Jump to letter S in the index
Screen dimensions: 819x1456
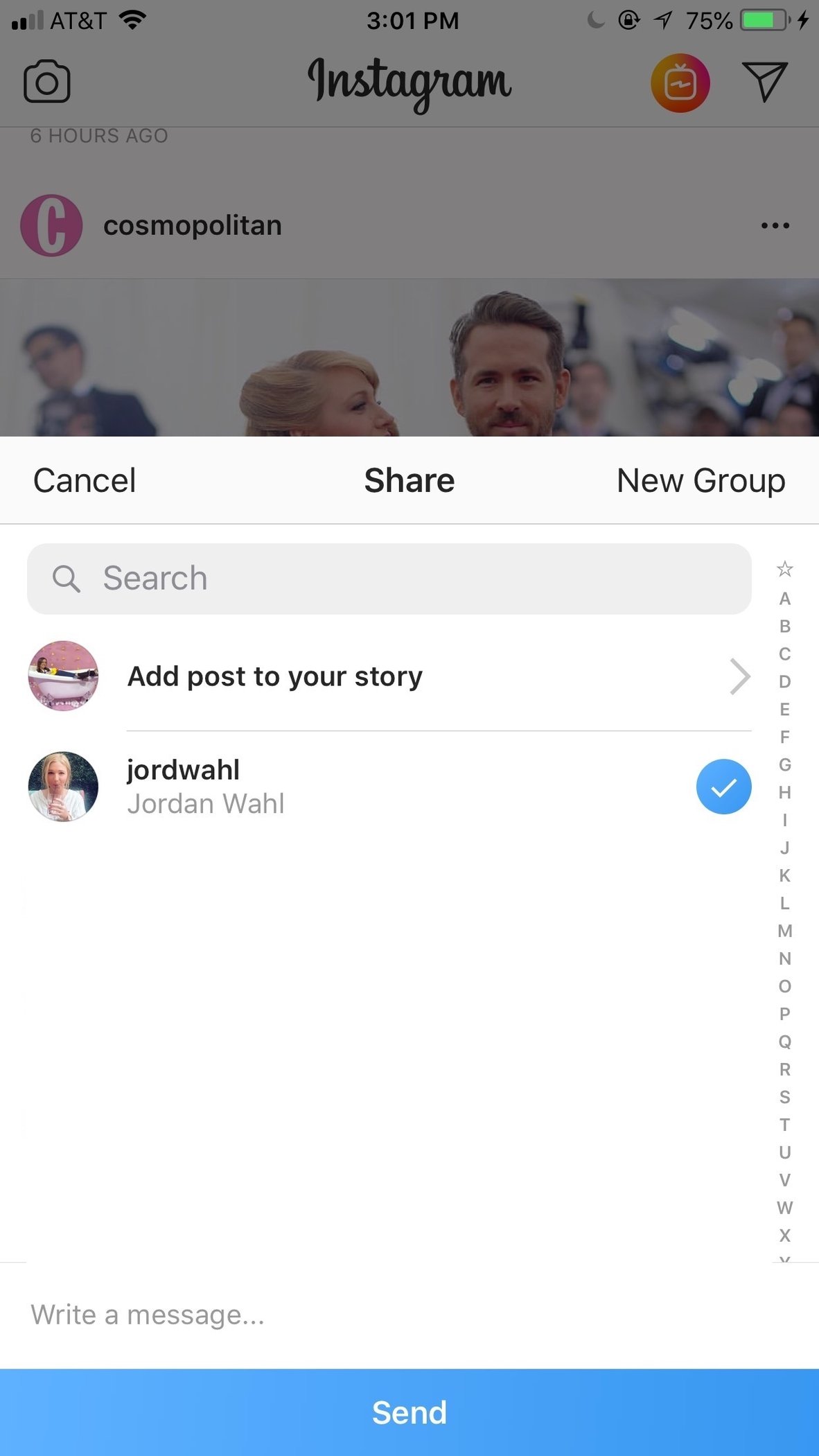point(784,1097)
